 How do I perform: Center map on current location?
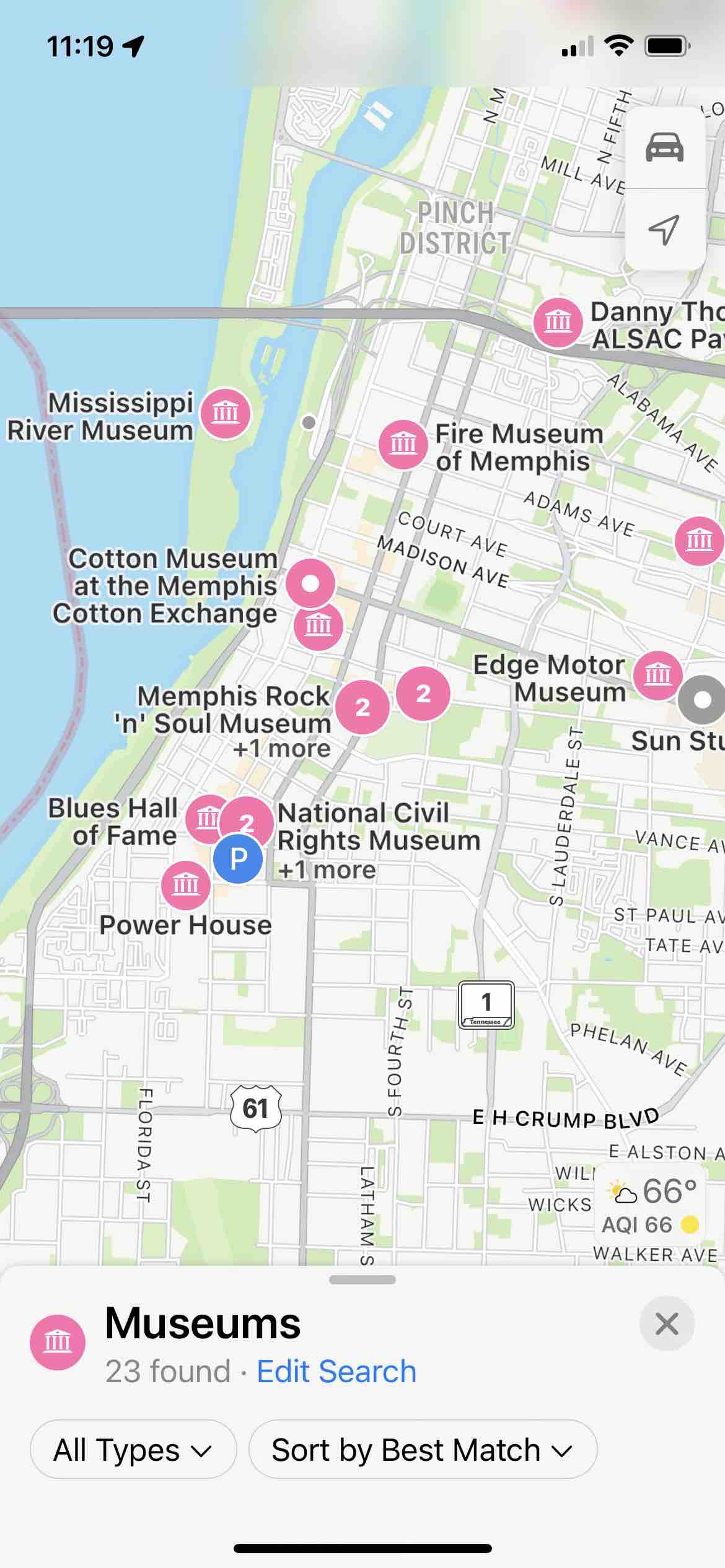pyautogui.click(x=664, y=230)
